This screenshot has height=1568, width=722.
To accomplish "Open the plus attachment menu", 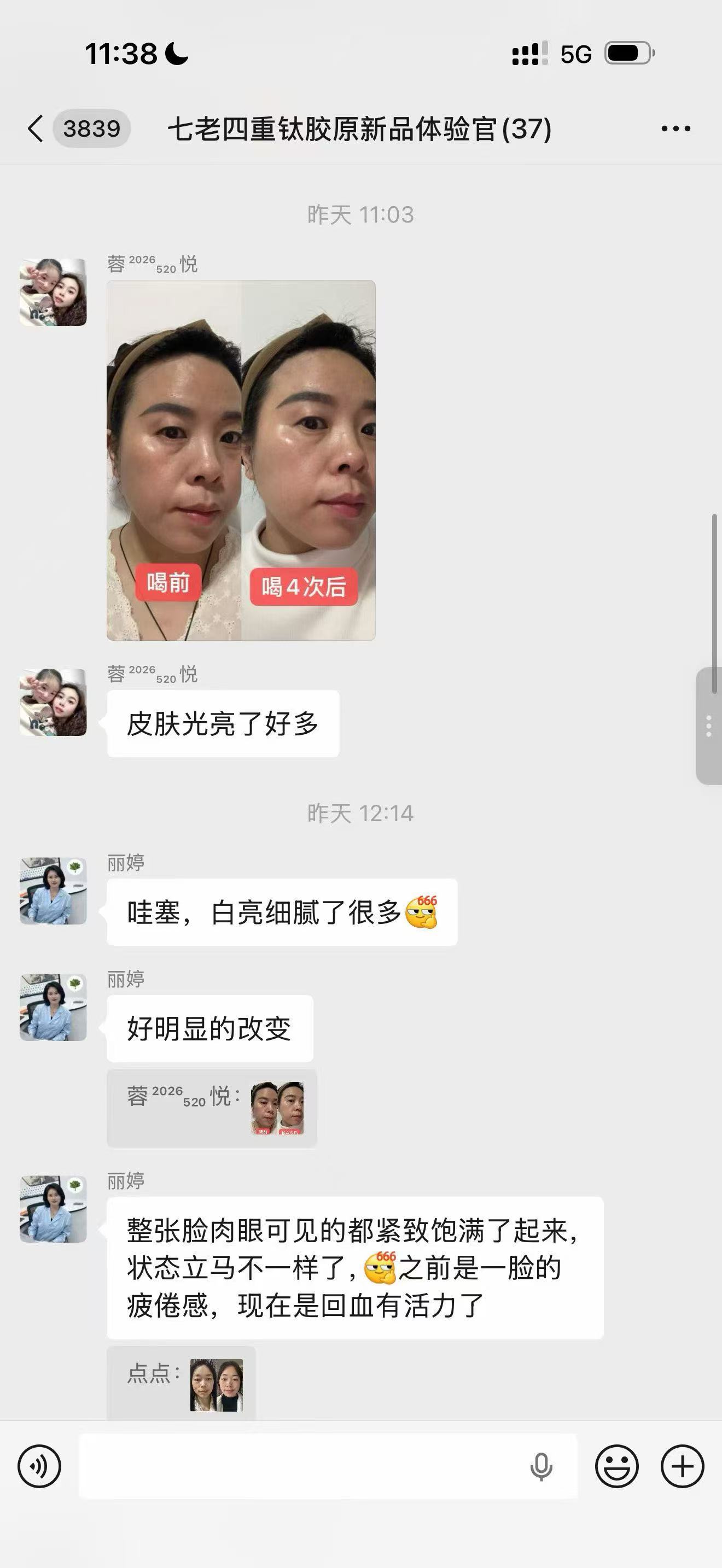I will 683,1467.
